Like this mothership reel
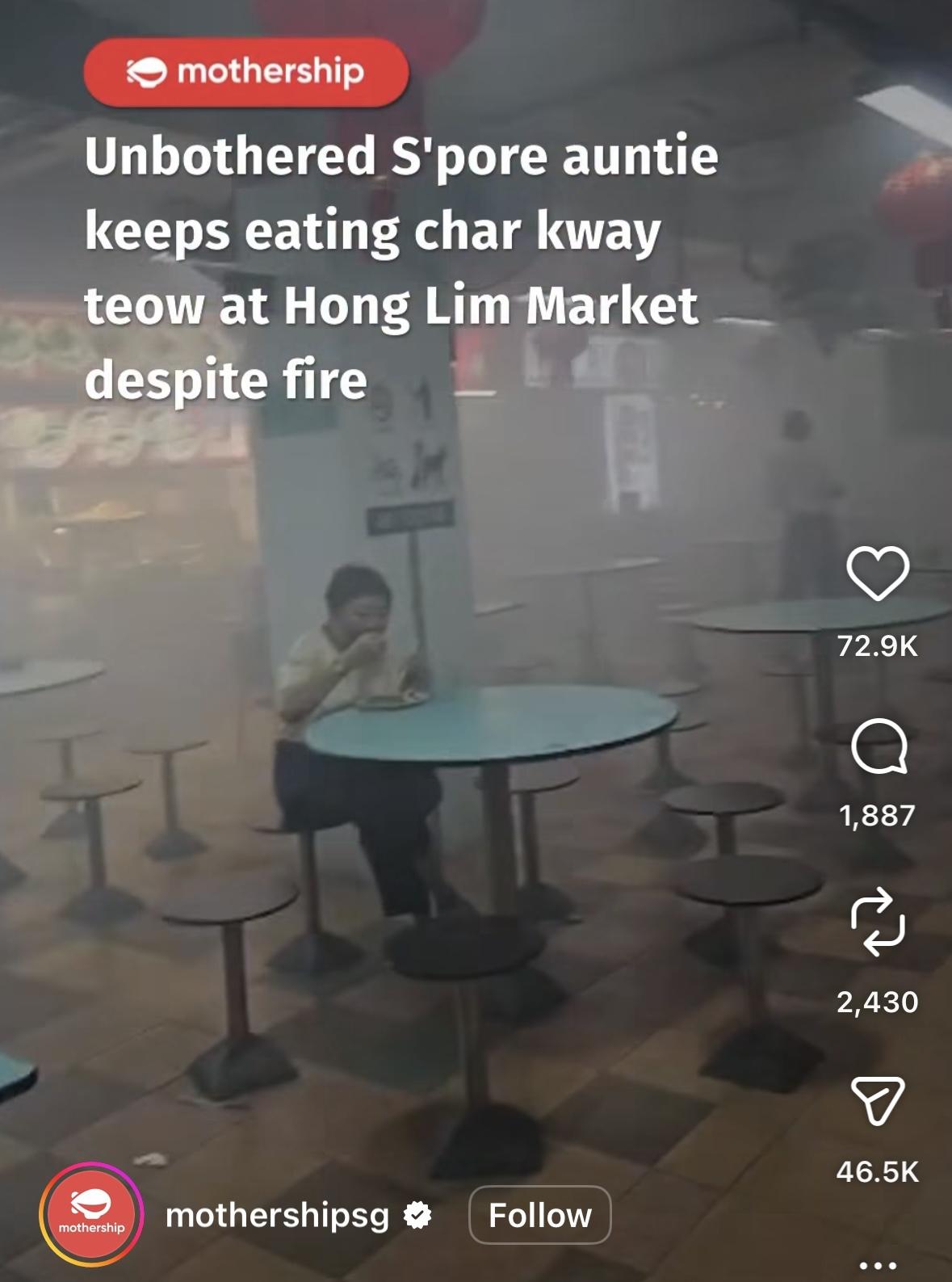952x1282 pixels. click(877, 573)
